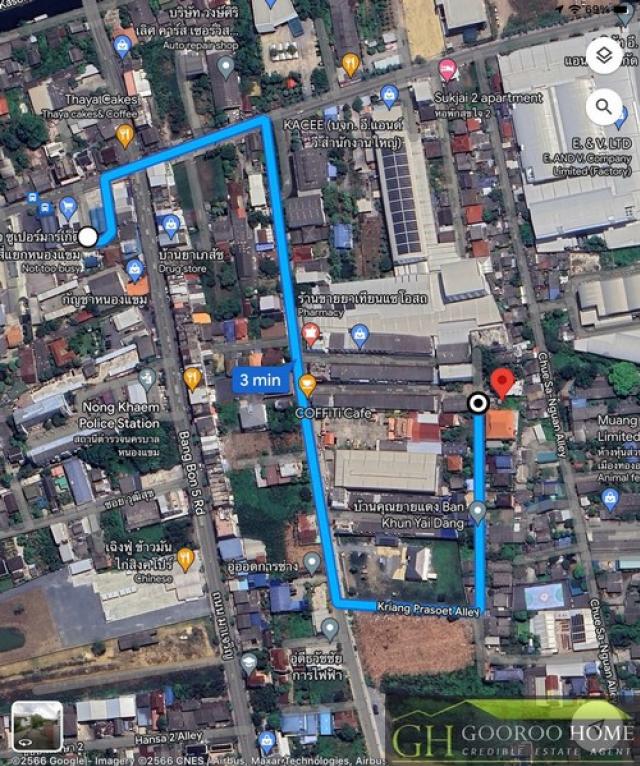Tap the Sukjai 2 apartment pin
This screenshot has width=640, height=766.
447,70
